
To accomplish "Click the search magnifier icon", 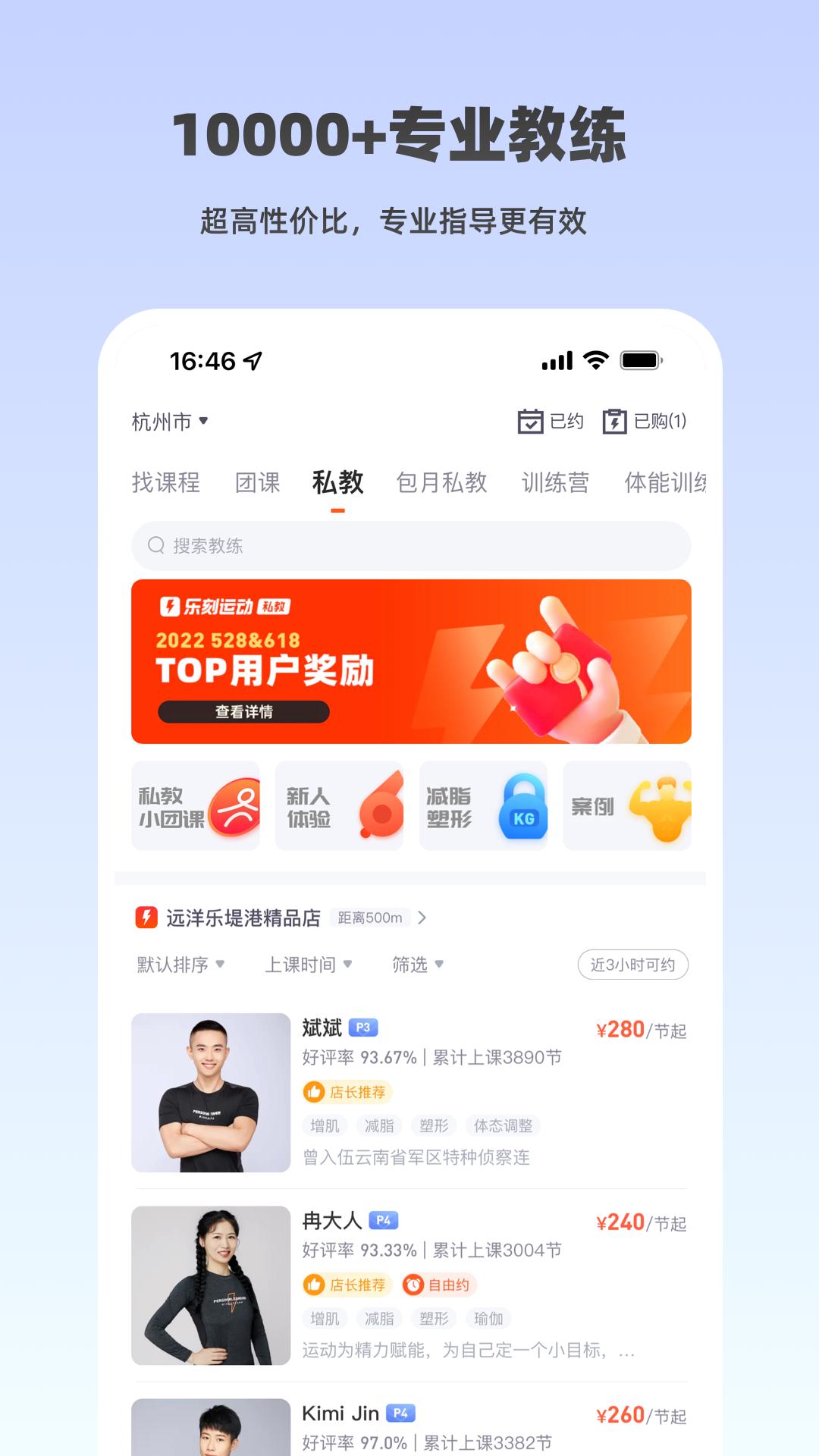I will pyautogui.click(x=158, y=544).
